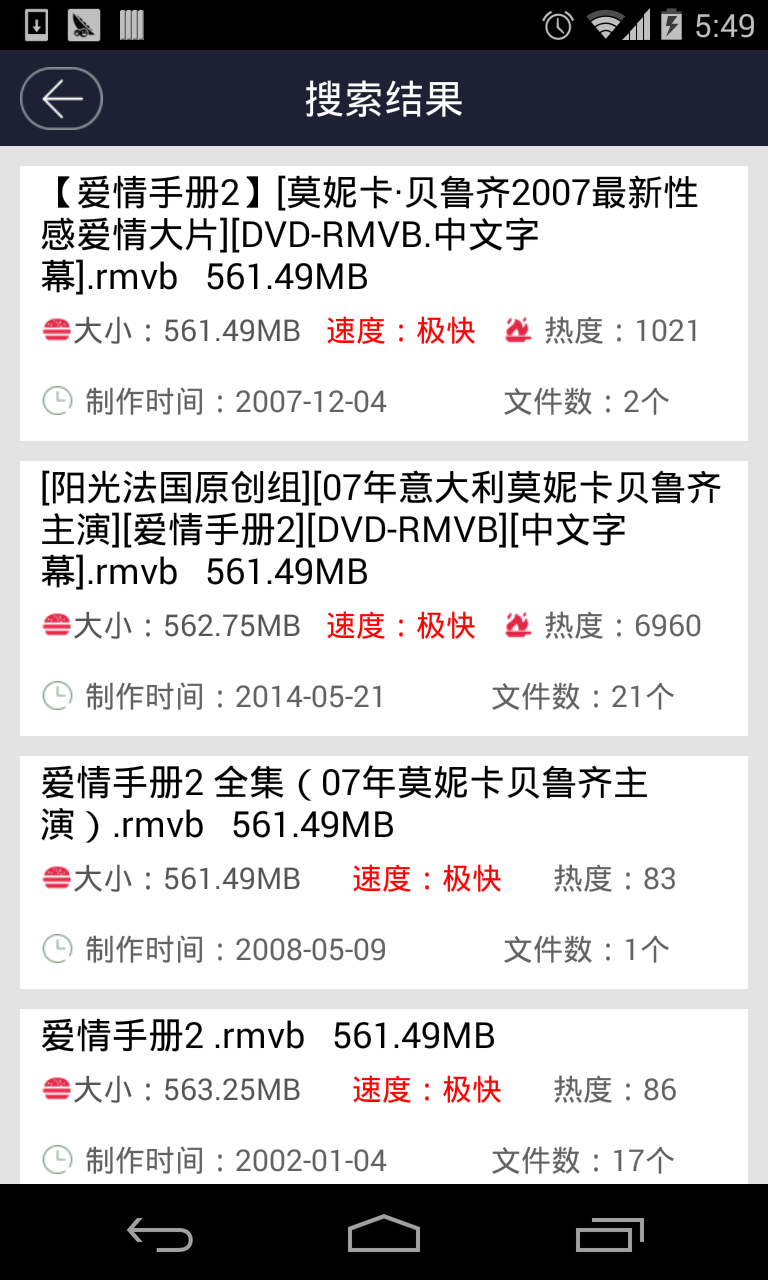768x1280 pixels.
Task: Tap the system home button
Action: pyautogui.click(x=383, y=1234)
